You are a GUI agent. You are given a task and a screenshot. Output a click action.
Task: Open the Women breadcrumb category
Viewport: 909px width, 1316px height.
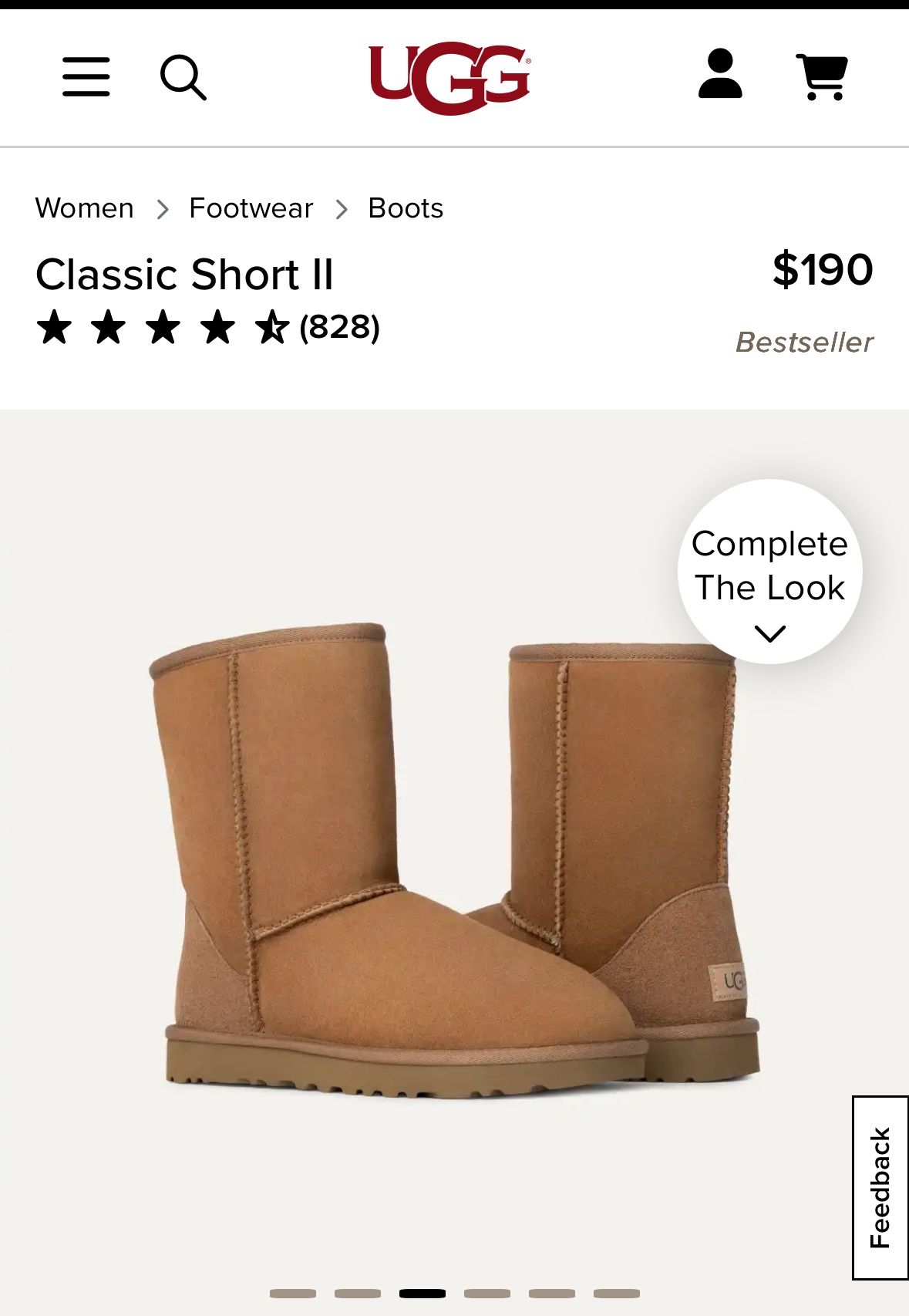[84, 208]
